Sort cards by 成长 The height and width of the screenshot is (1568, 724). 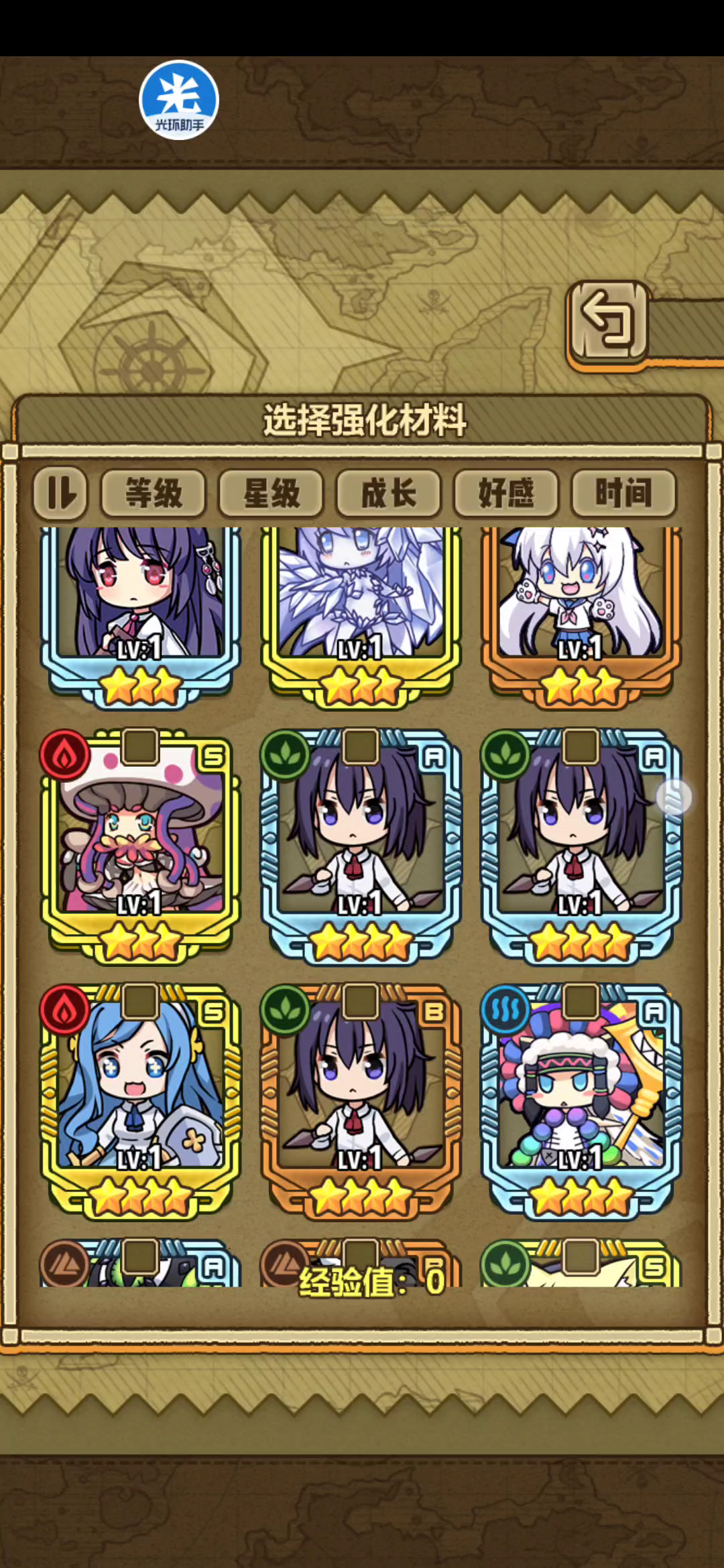point(389,494)
